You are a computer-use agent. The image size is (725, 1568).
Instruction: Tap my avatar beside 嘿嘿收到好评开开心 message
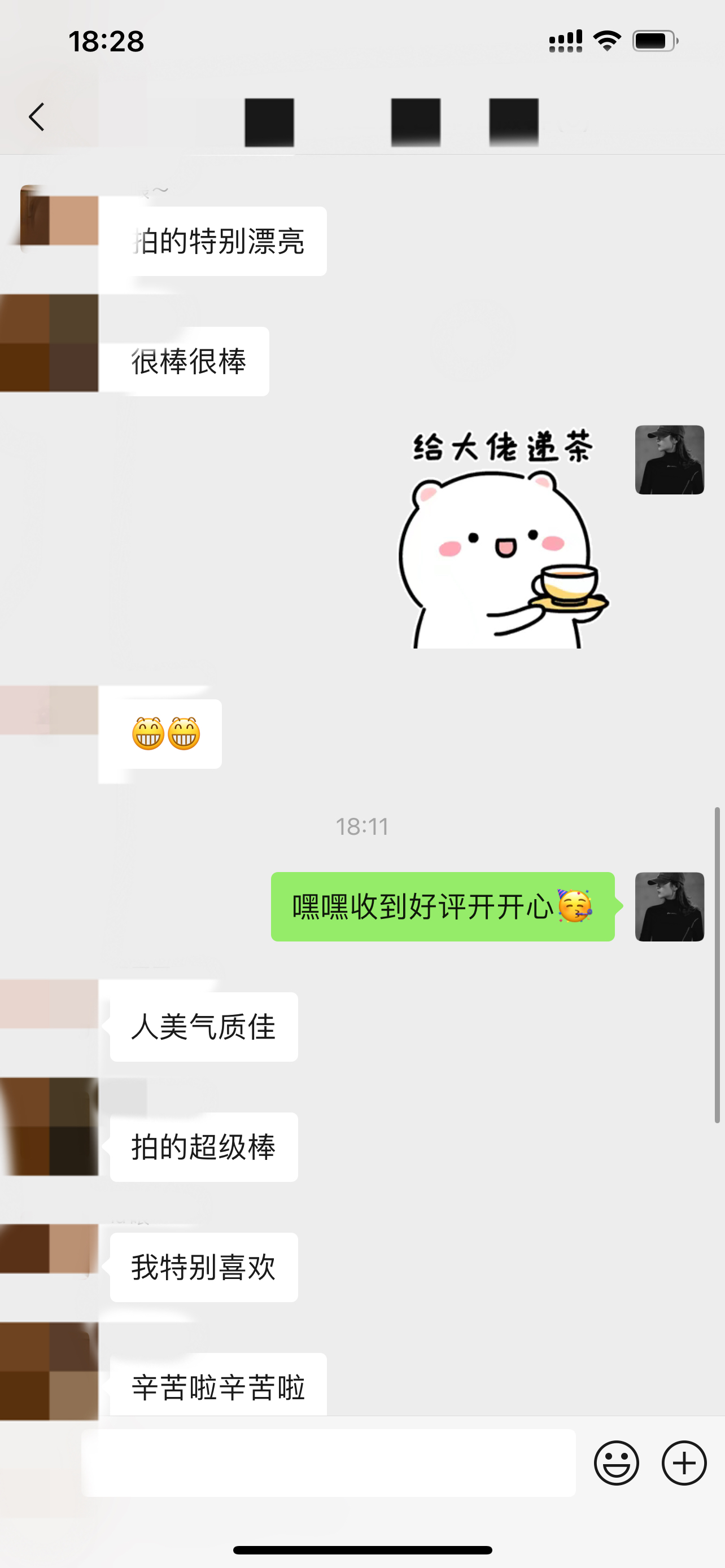[x=669, y=906]
